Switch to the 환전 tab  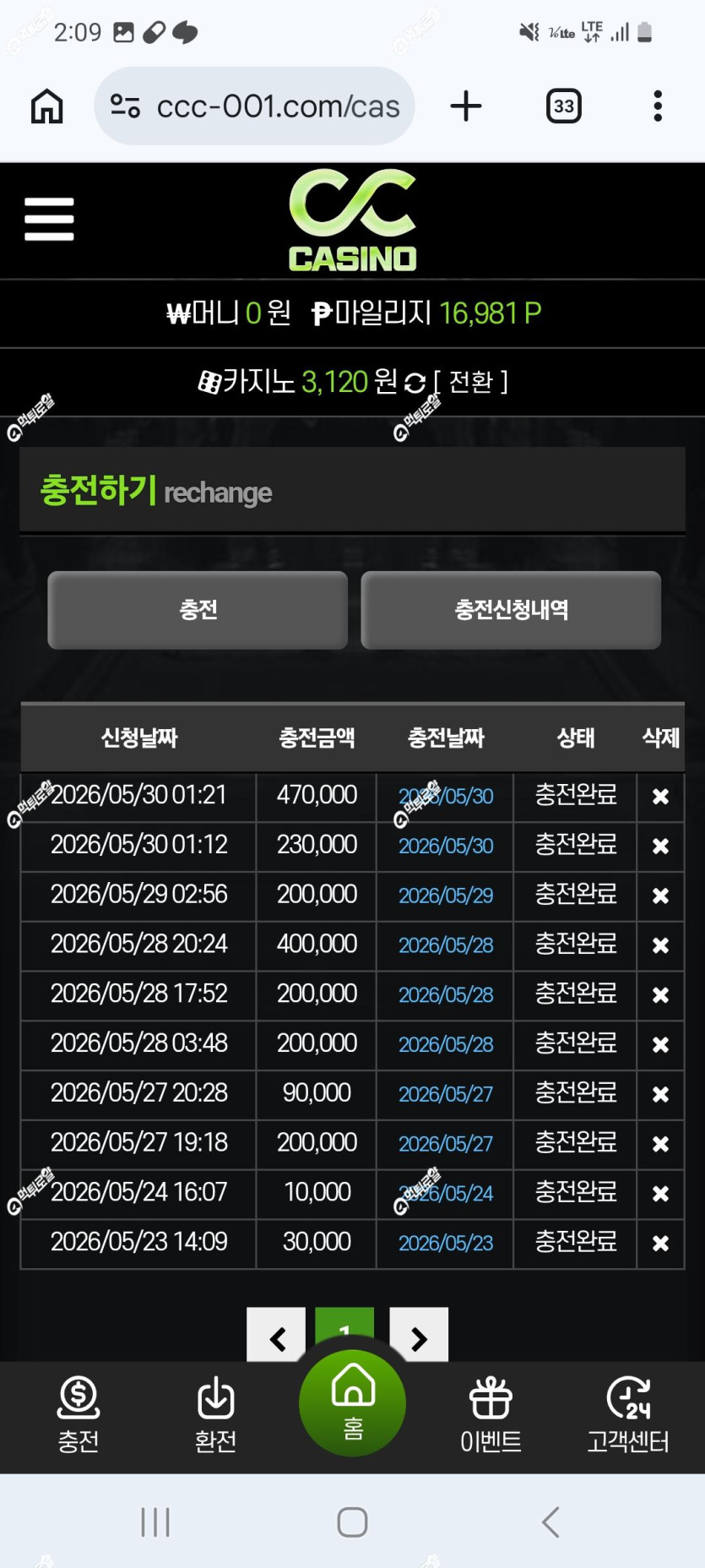pos(215,1414)
